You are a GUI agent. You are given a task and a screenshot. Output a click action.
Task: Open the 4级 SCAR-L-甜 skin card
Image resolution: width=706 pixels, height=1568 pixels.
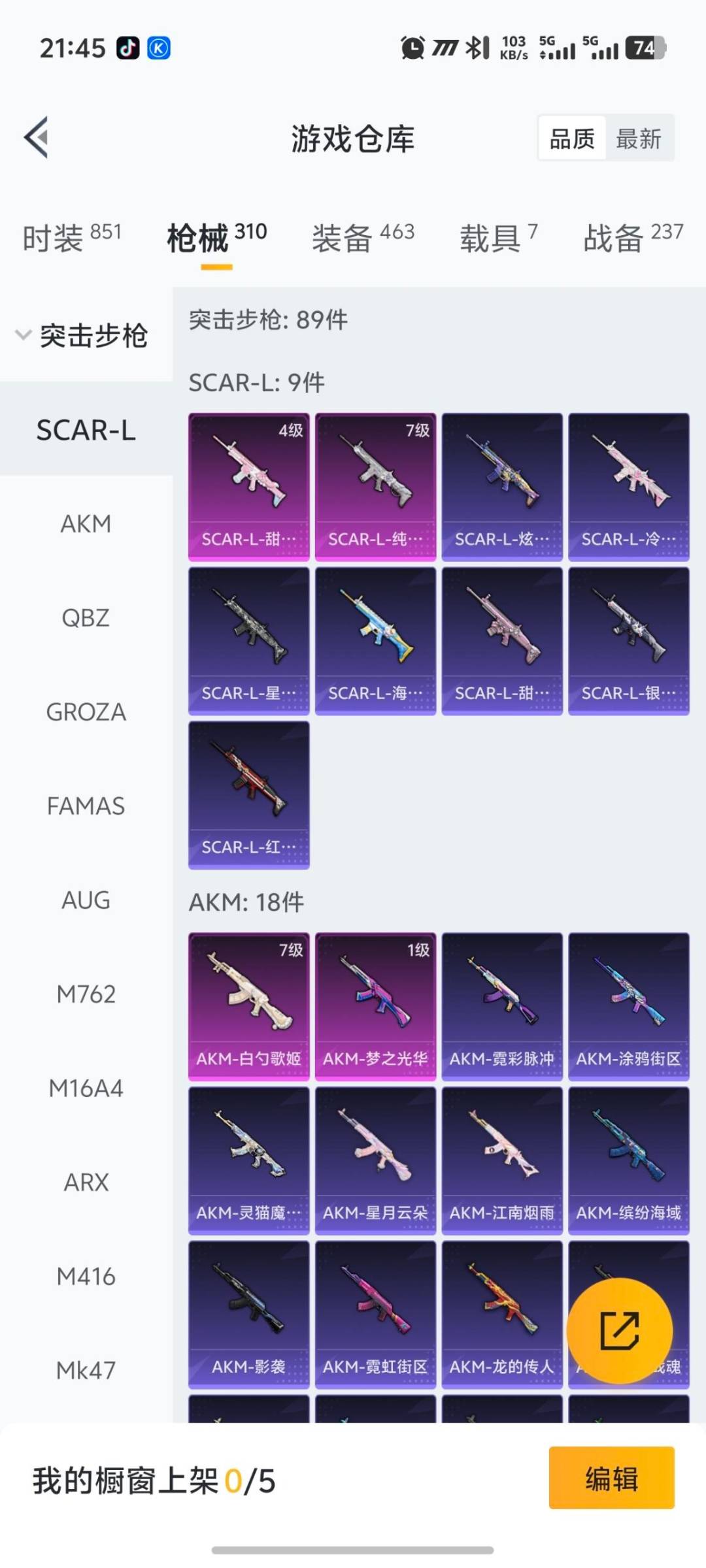(248, 487)
